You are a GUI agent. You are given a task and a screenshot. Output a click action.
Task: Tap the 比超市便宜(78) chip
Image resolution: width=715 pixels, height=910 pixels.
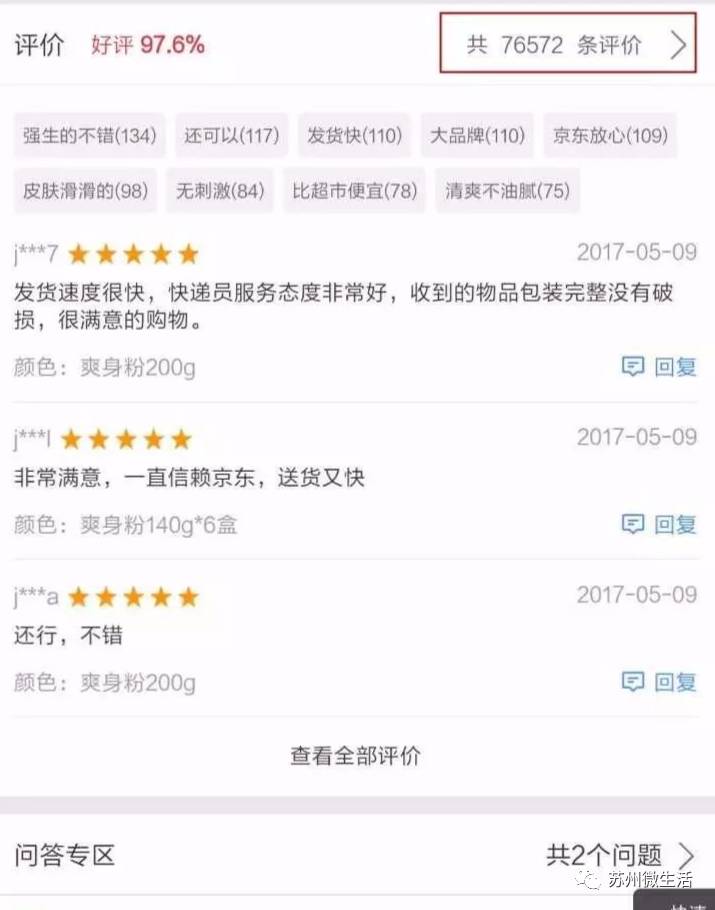point(354,190)
